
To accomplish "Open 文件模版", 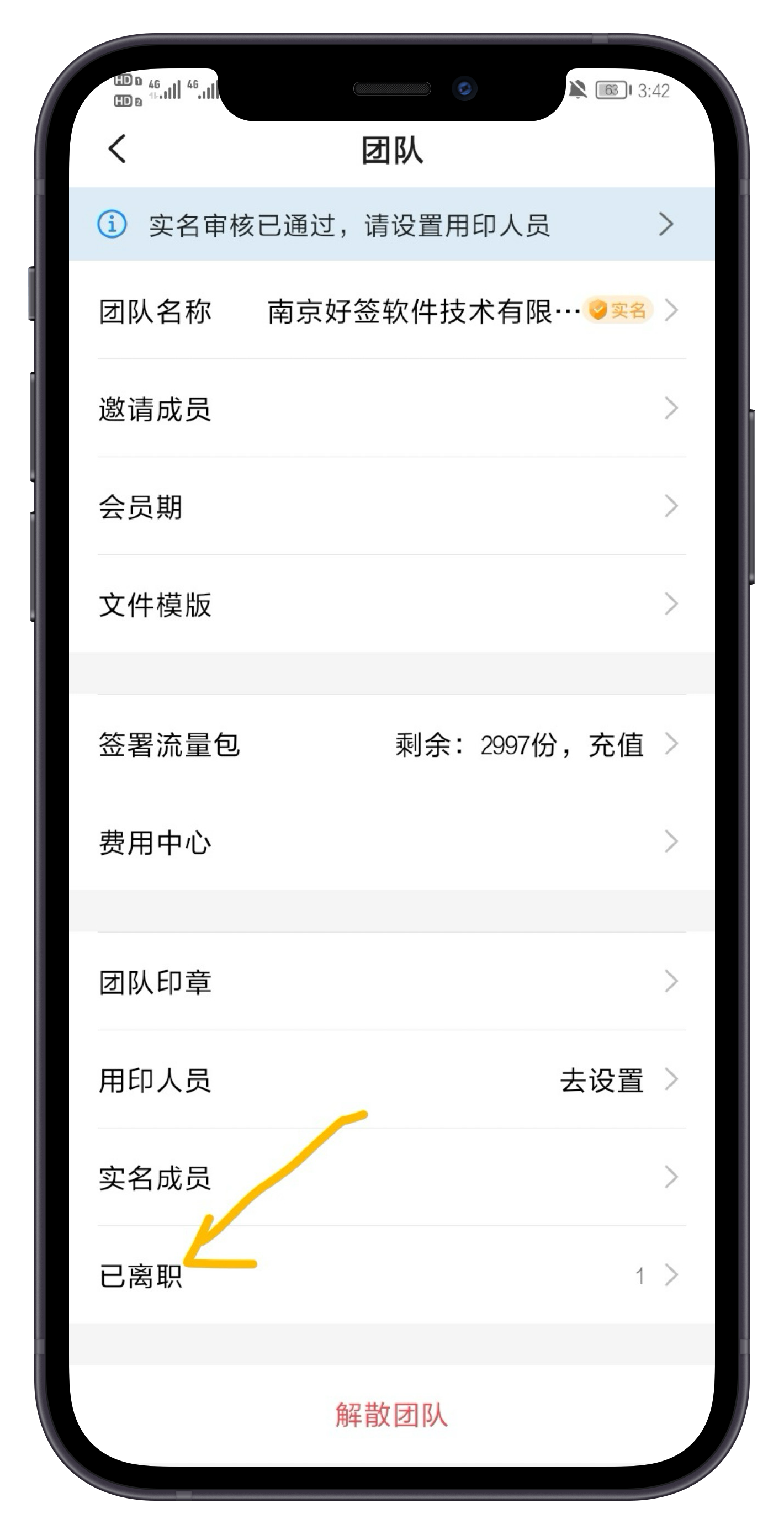I will [391, 604].
